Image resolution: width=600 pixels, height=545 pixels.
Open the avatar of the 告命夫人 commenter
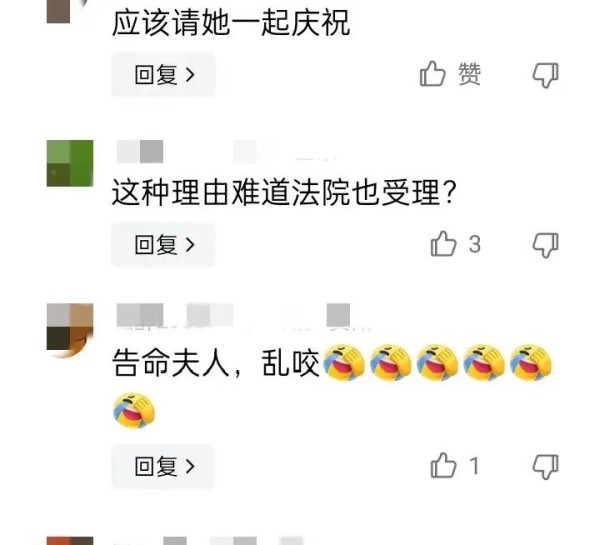coord(69,329)
